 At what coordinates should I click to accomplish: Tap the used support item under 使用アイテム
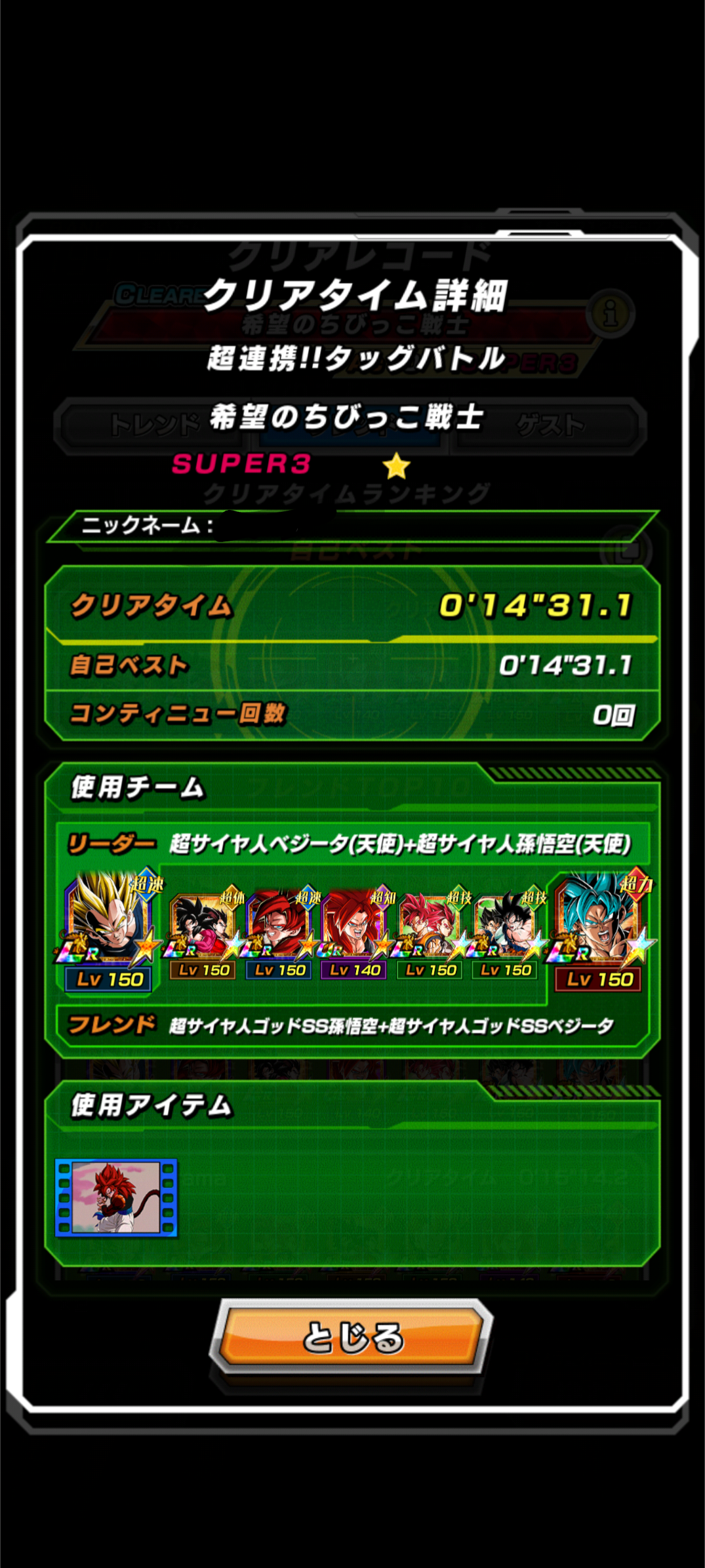116,1197
